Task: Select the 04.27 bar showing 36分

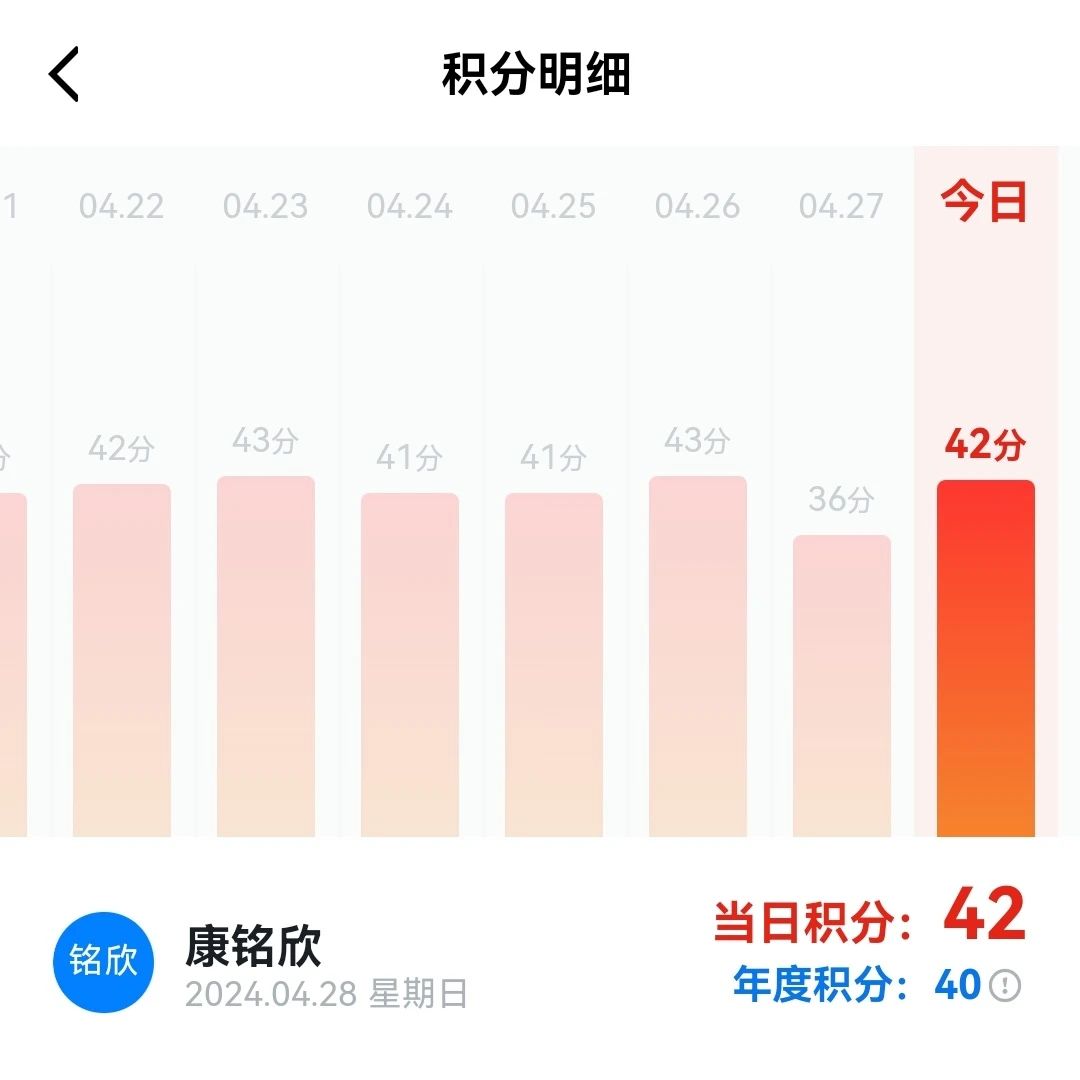Action: point(842,686)
